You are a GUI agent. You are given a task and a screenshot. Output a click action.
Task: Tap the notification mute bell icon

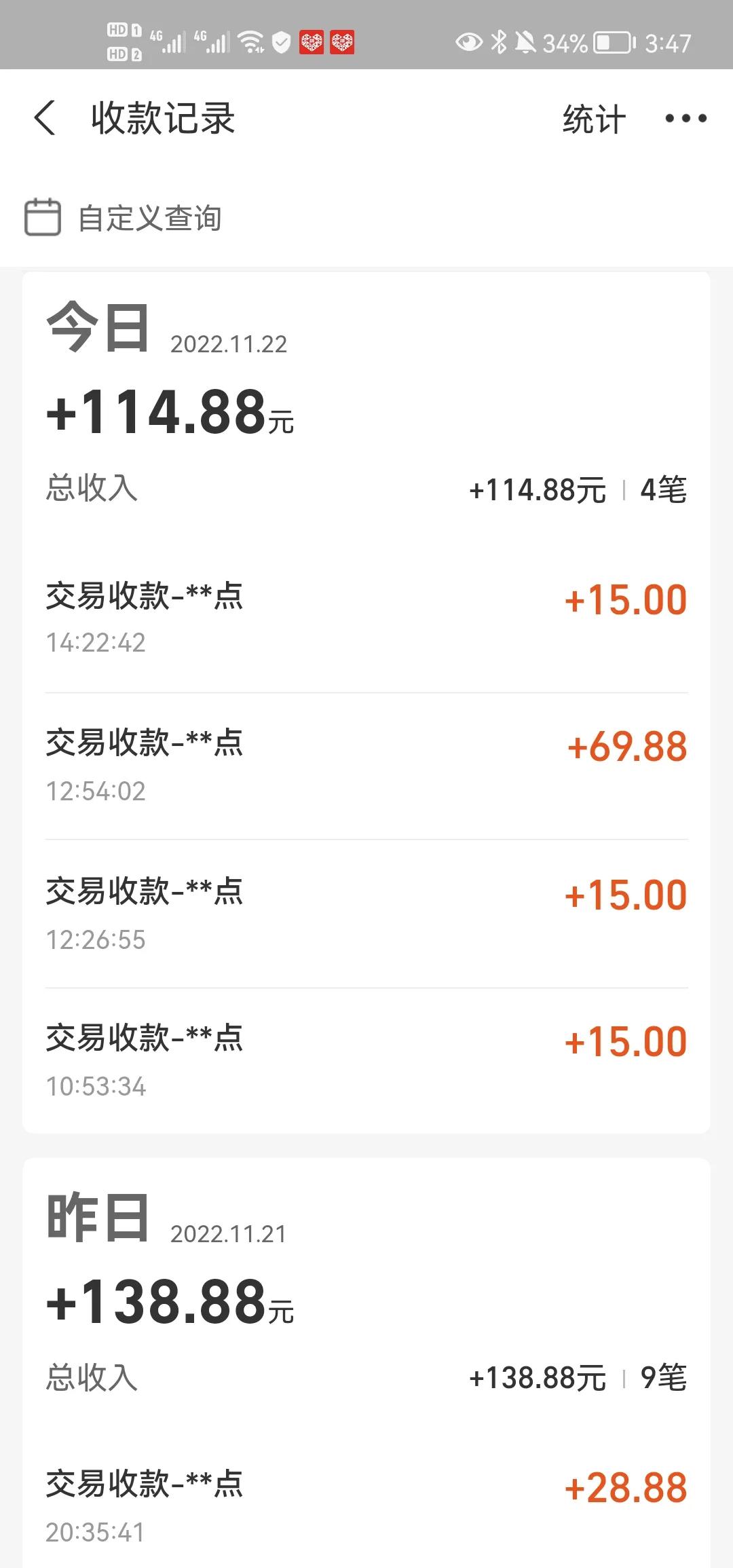528,42
